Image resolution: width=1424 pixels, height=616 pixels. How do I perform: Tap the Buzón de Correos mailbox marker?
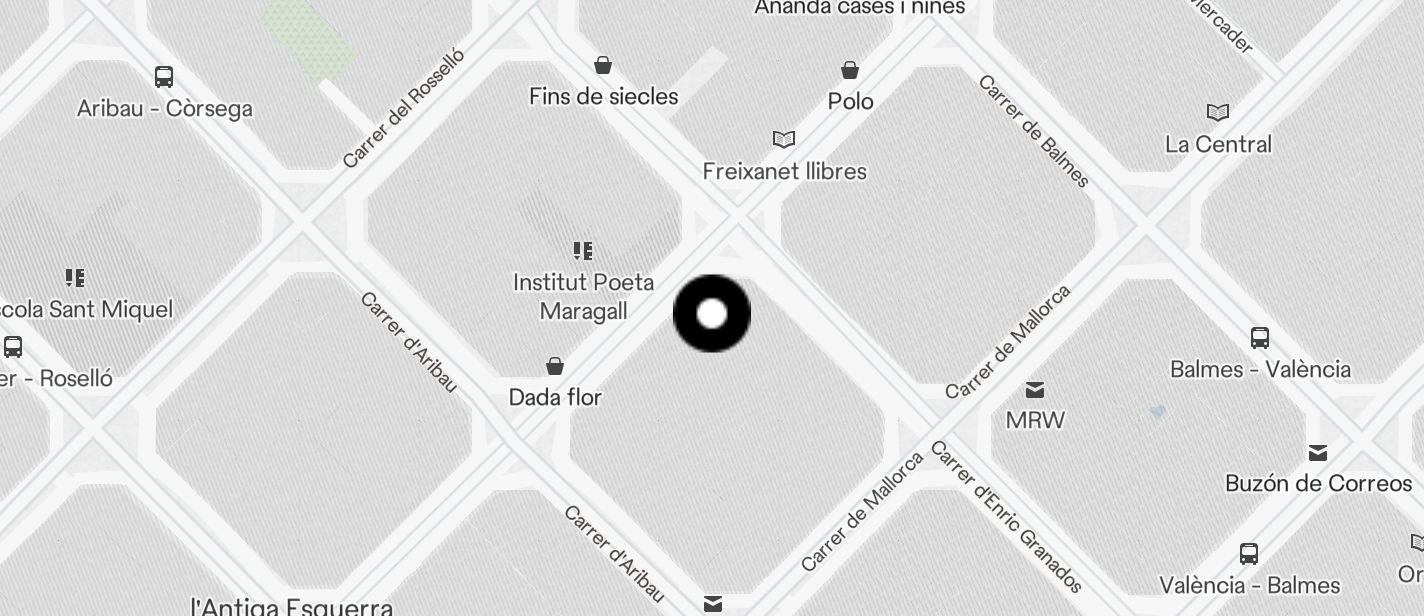tap(1318, 453)
